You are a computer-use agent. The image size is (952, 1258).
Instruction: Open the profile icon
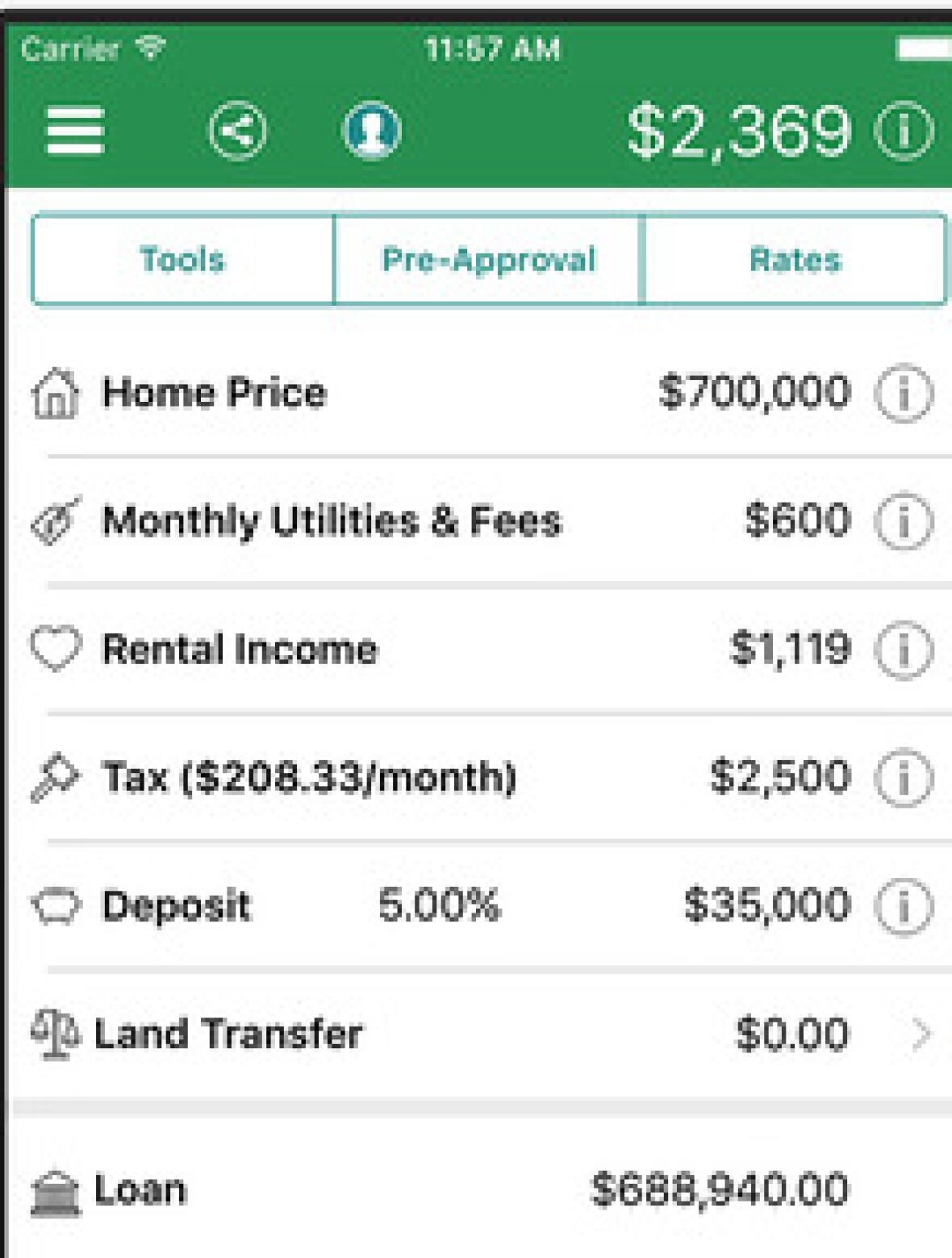point(371,131)
